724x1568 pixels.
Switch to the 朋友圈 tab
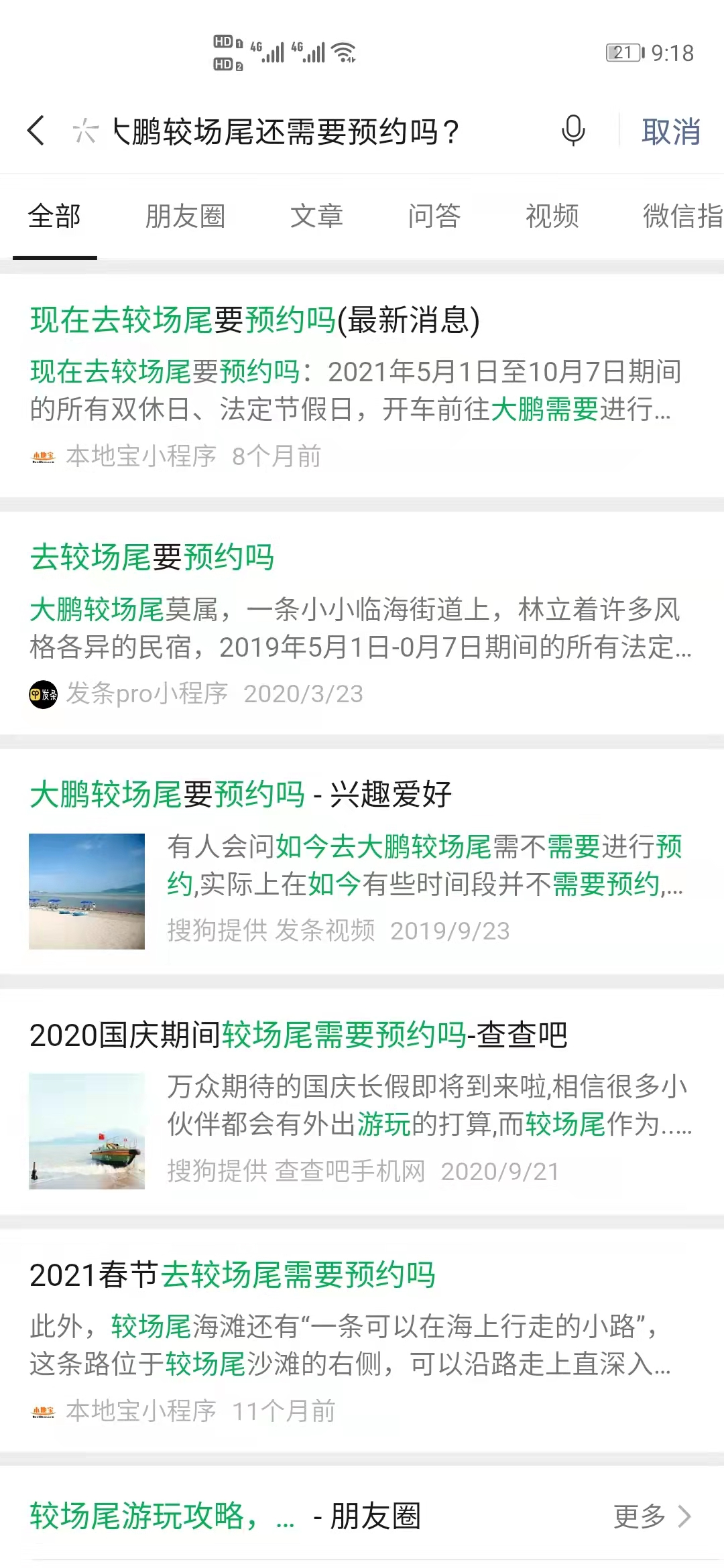coord(185,216)
